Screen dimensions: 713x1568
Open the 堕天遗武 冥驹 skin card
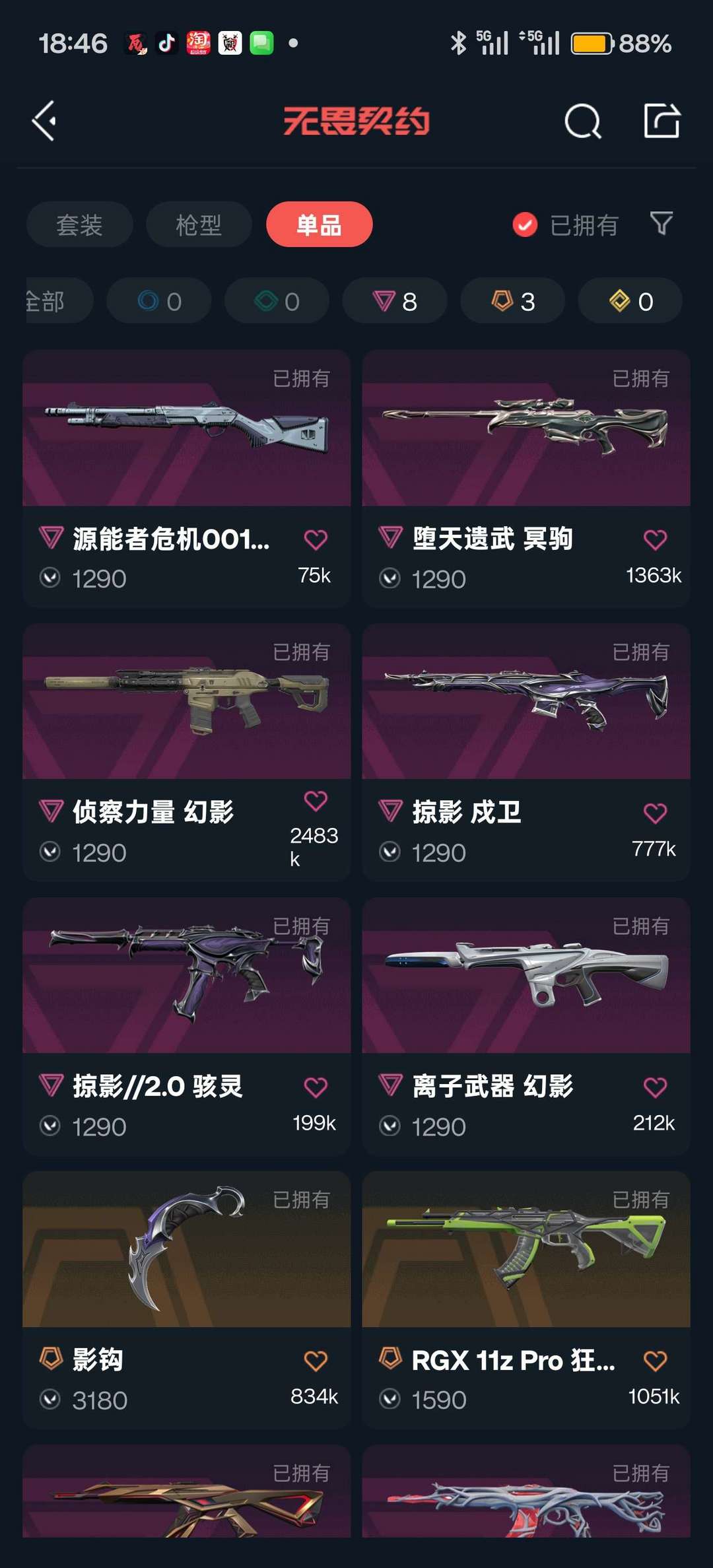(x=526, y=462)
